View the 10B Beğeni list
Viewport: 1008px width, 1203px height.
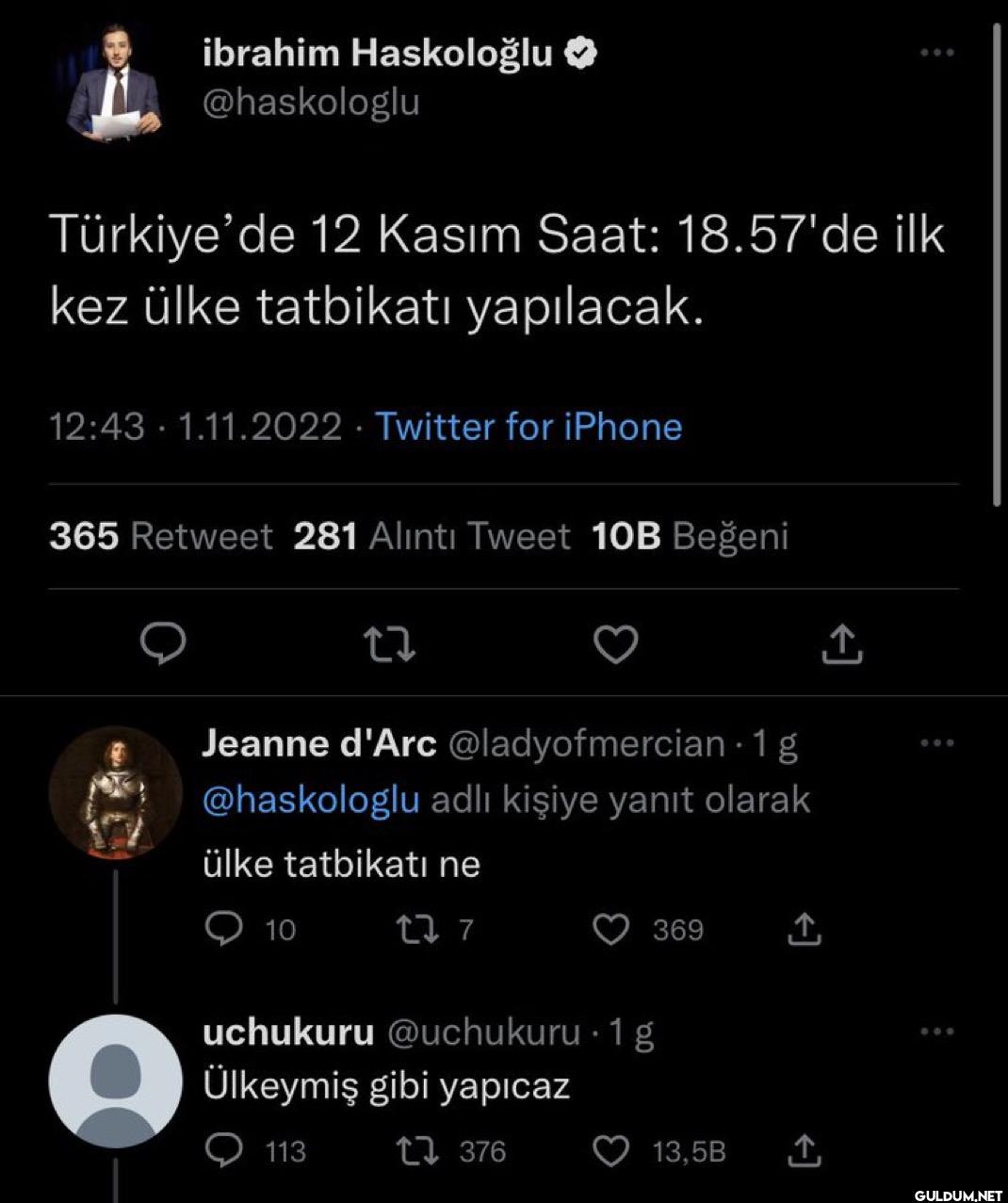point(690,537)
